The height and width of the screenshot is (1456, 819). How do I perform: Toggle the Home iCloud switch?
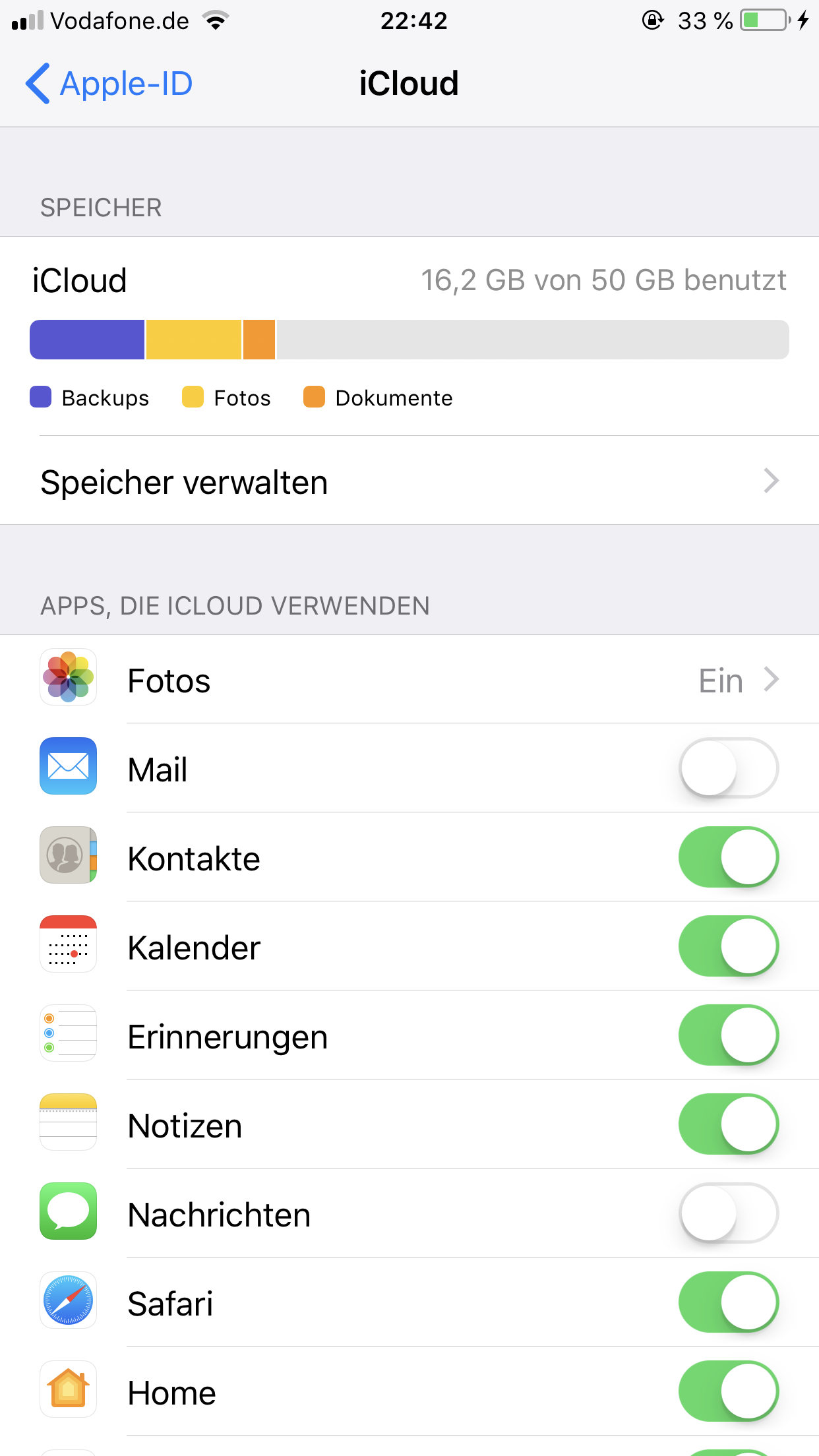coord(728,1391)
